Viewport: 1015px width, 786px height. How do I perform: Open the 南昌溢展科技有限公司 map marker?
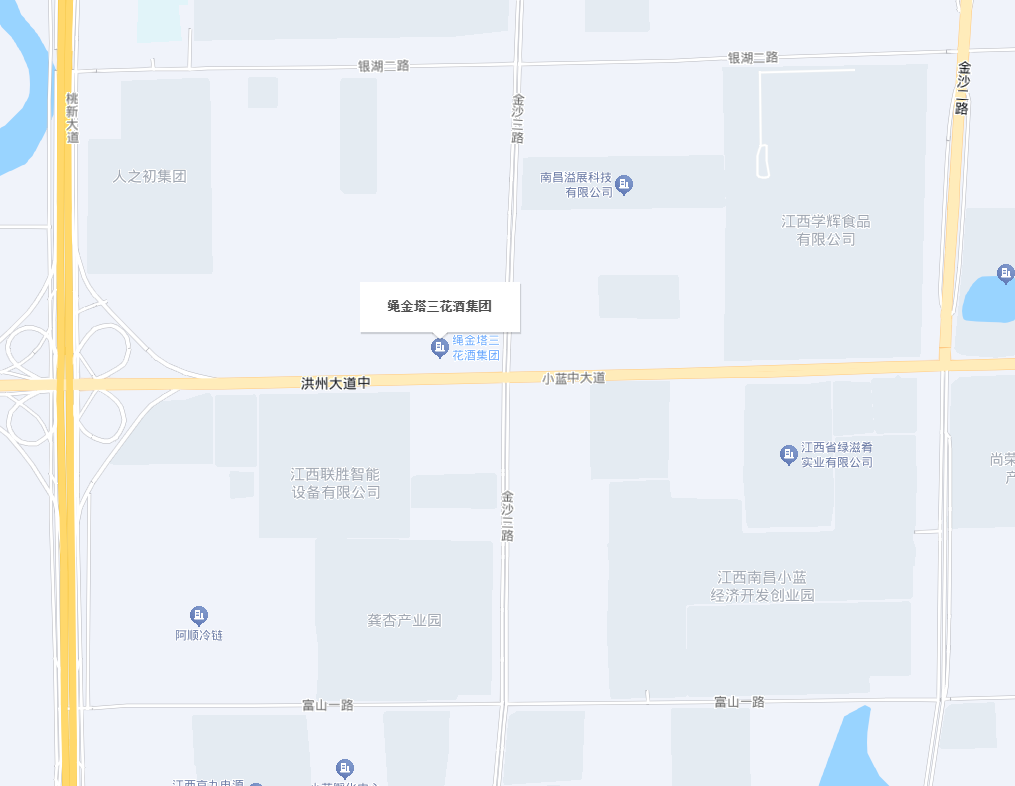[x=625, y=184]
